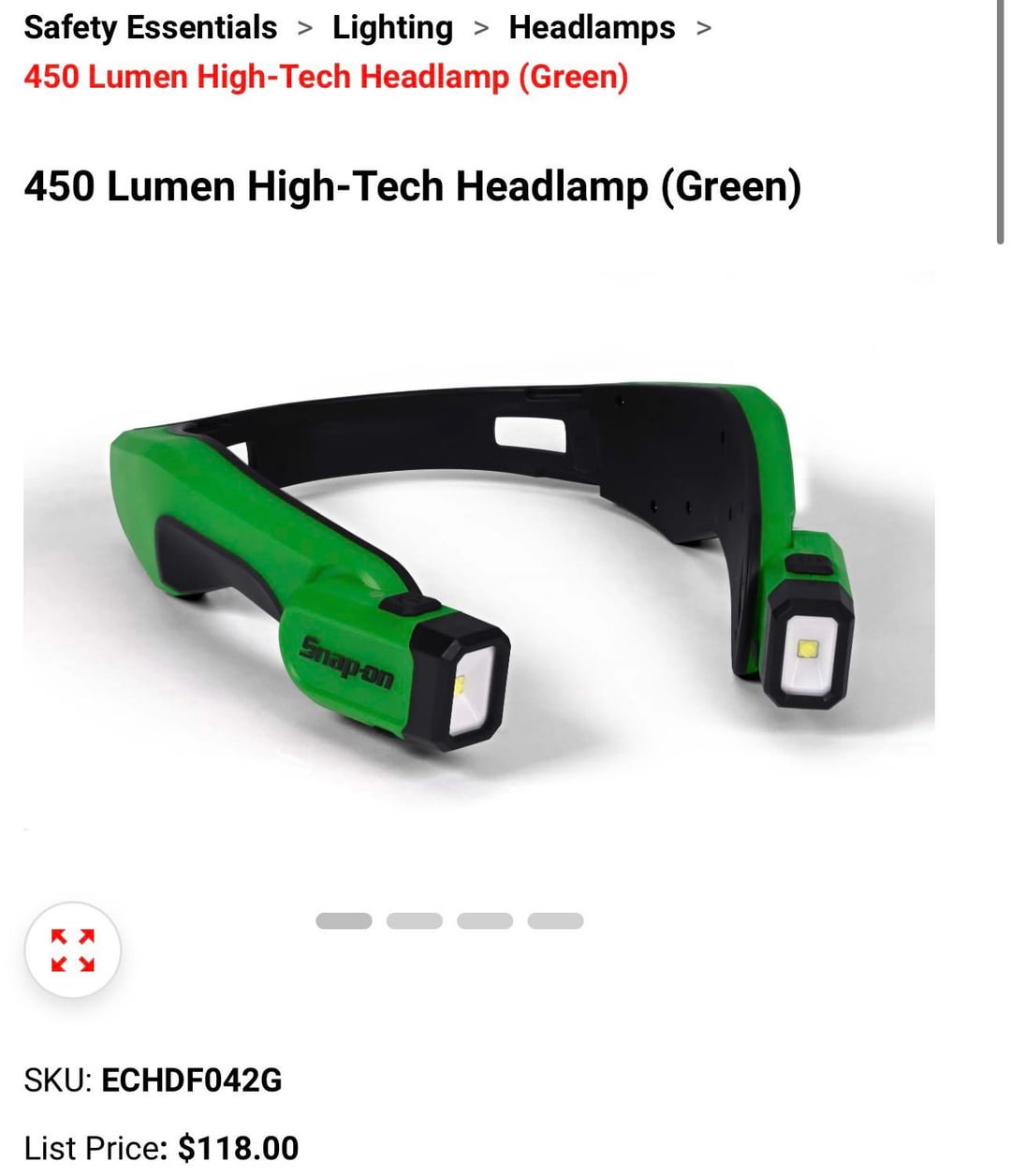Expand product image to fullscreen
The image size is (1011, 1176).
[73, 949]
